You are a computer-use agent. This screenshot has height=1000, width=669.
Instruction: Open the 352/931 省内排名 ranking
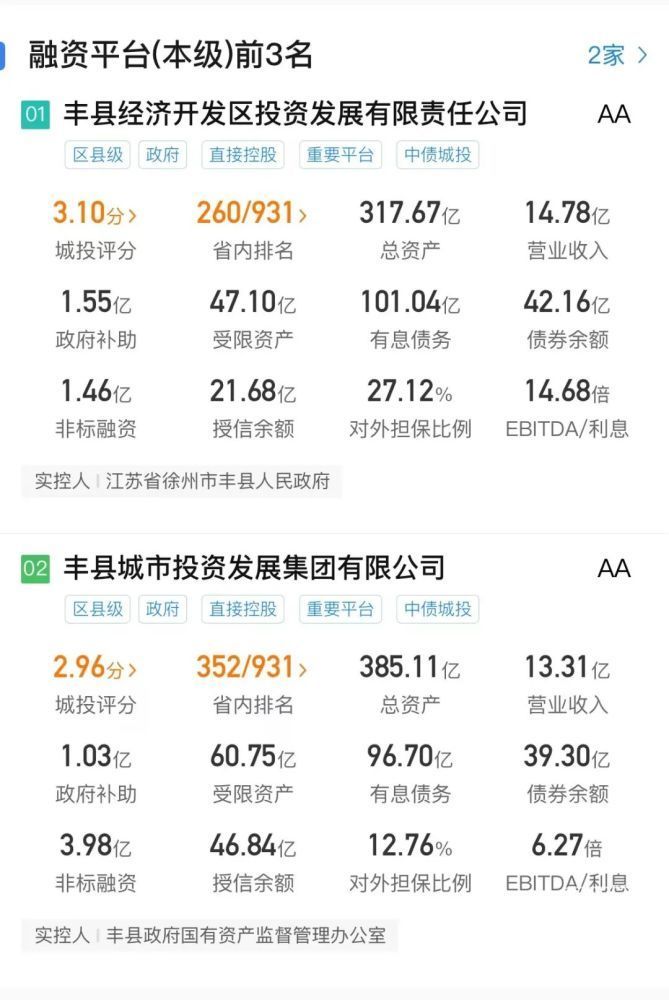tap(252, 667)
